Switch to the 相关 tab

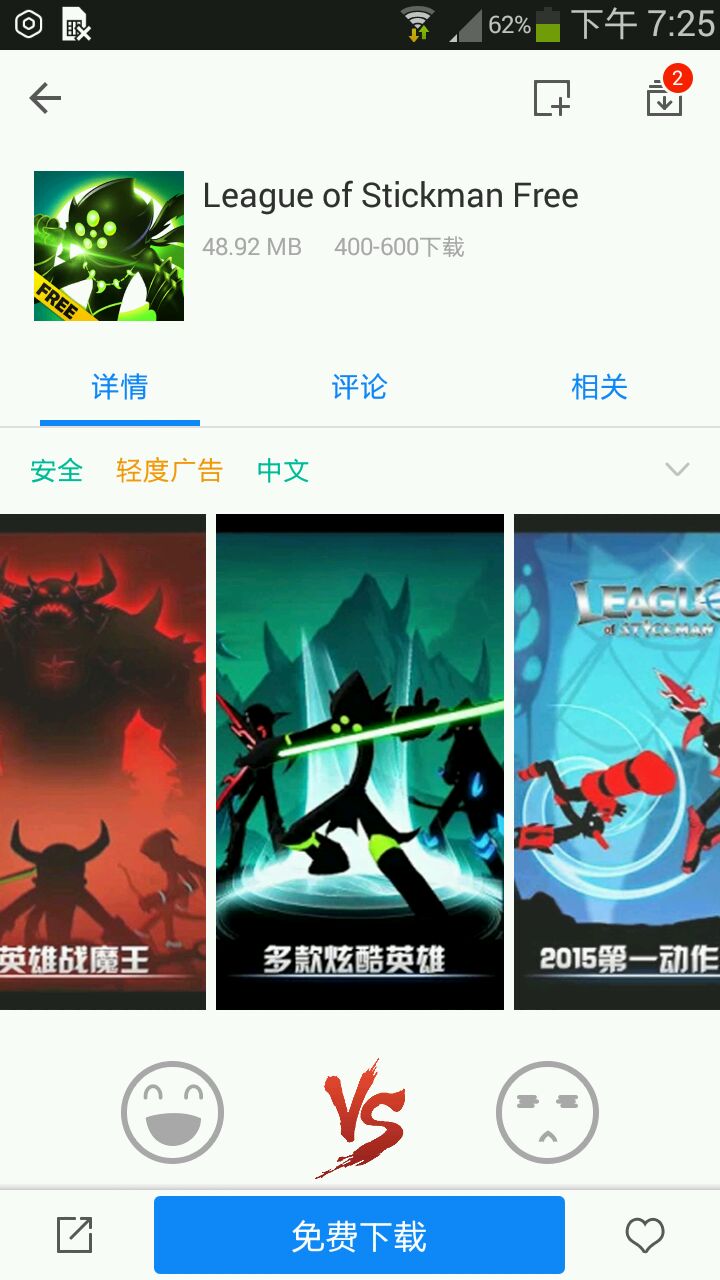599,388
